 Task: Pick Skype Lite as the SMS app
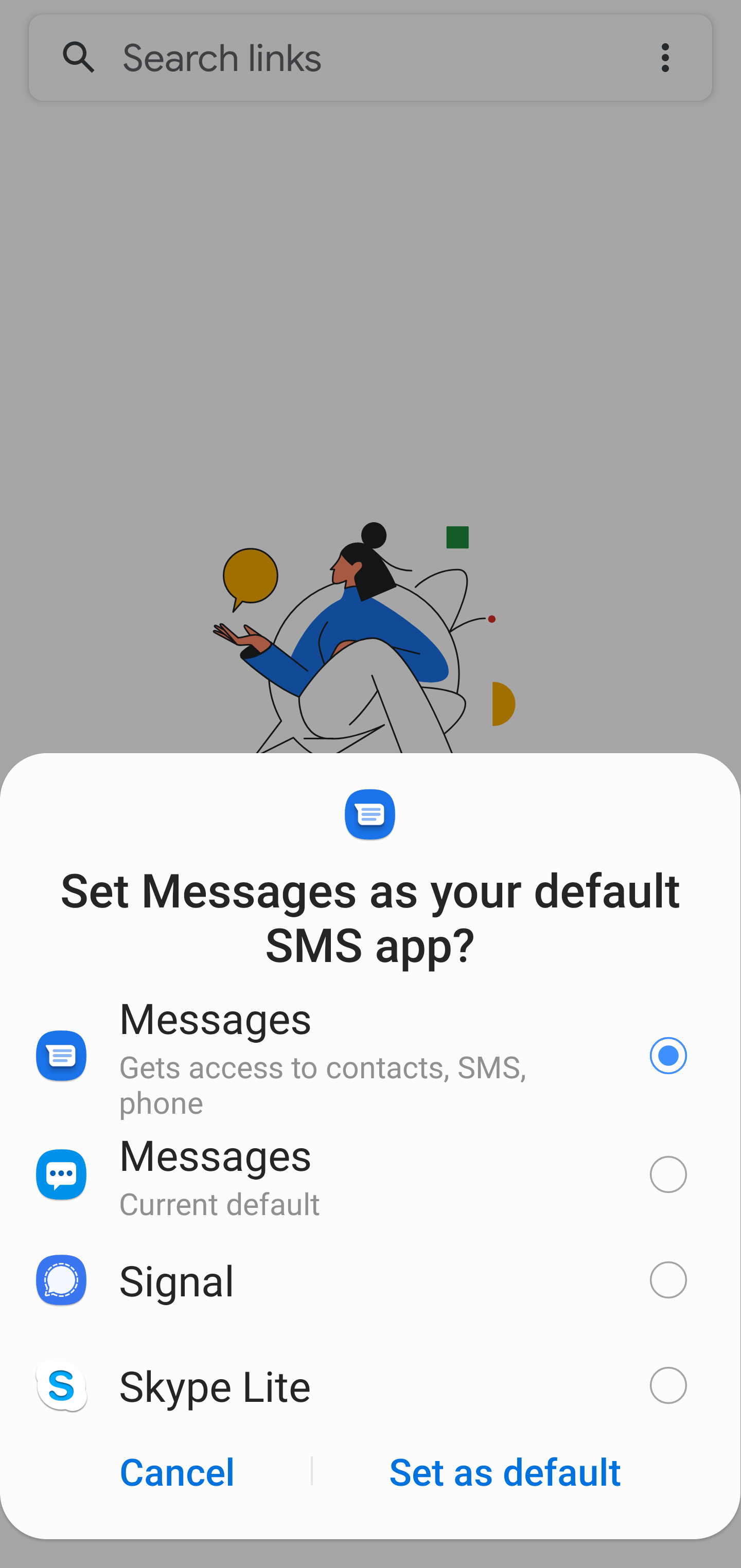pyautogui.click(x=667, y=1385)
